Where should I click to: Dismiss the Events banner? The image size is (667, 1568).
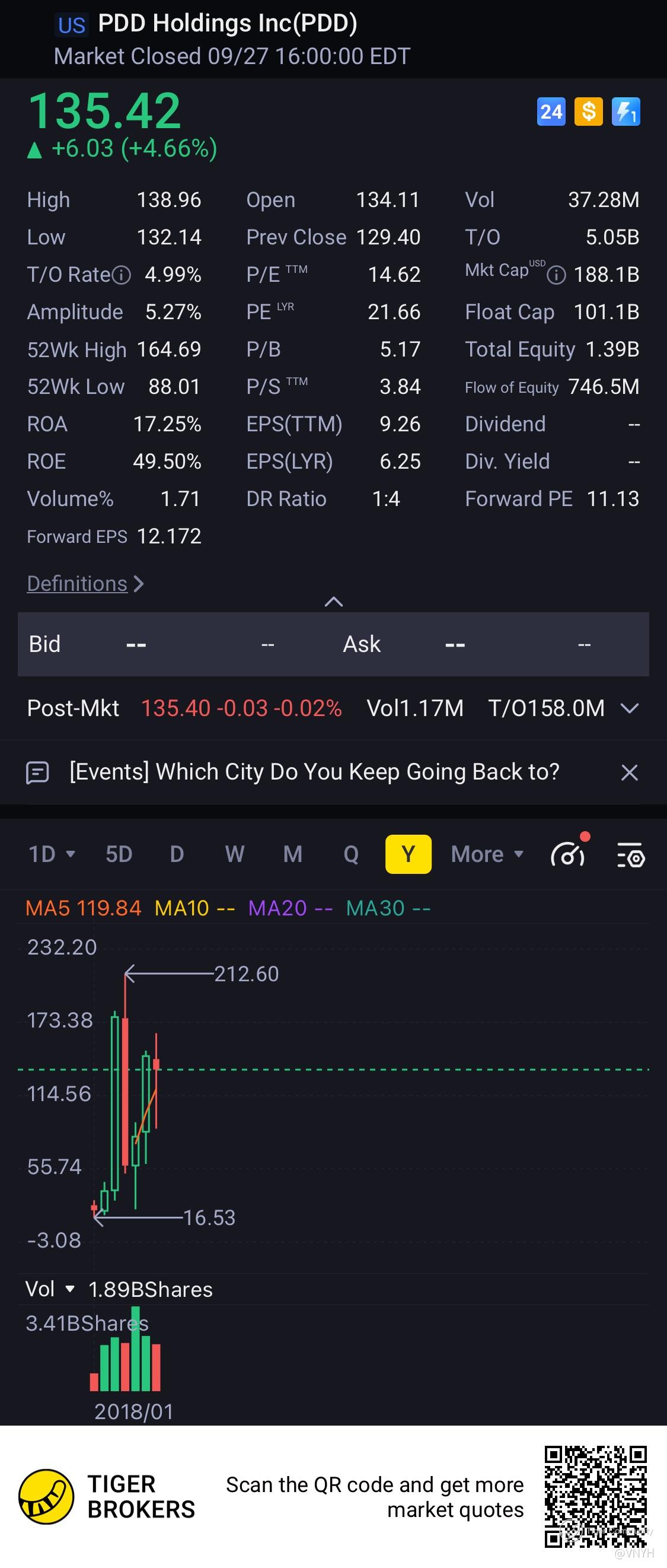(x=629, y=772)
